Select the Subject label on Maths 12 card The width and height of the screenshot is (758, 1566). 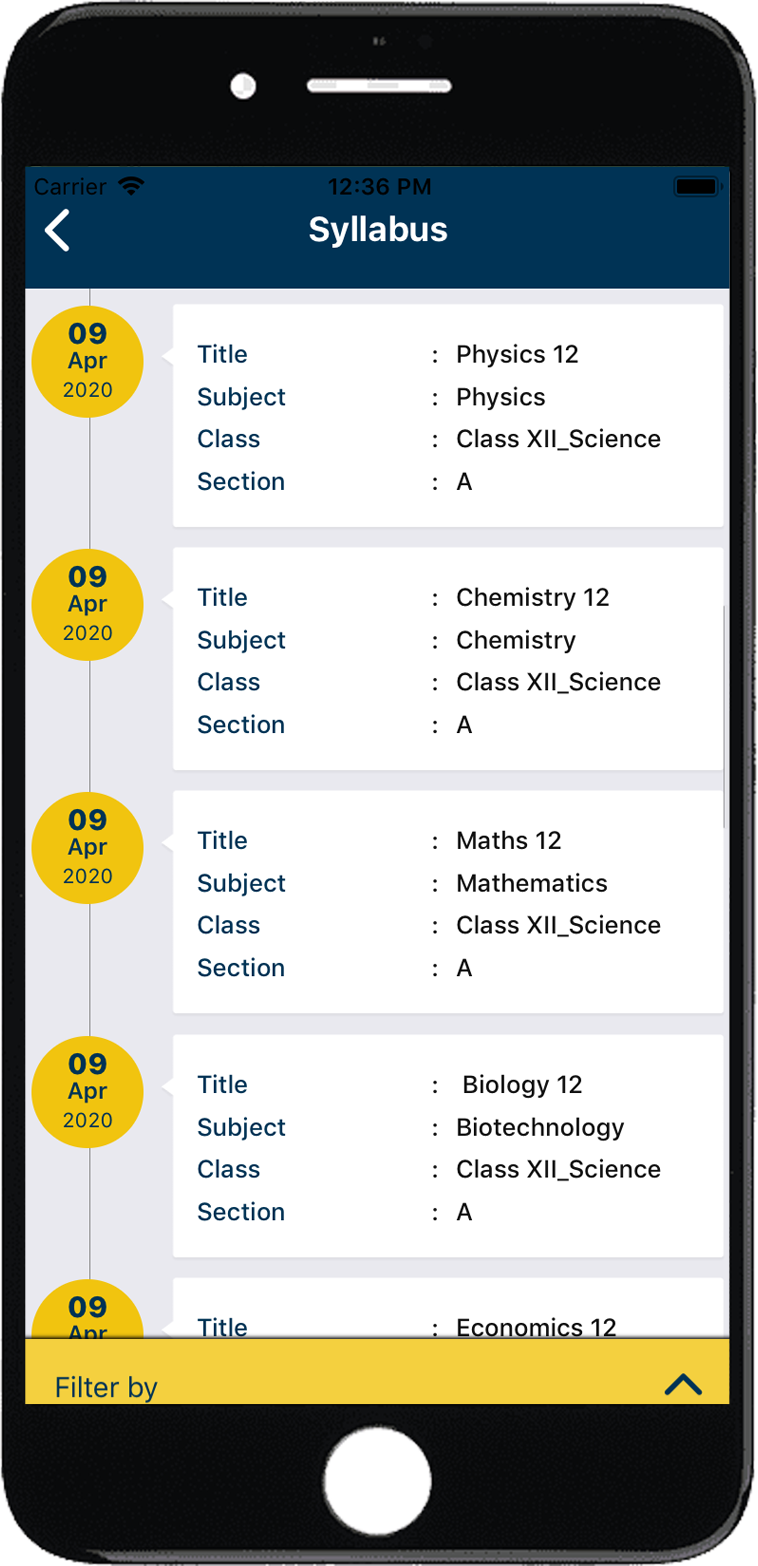(241, 883)
